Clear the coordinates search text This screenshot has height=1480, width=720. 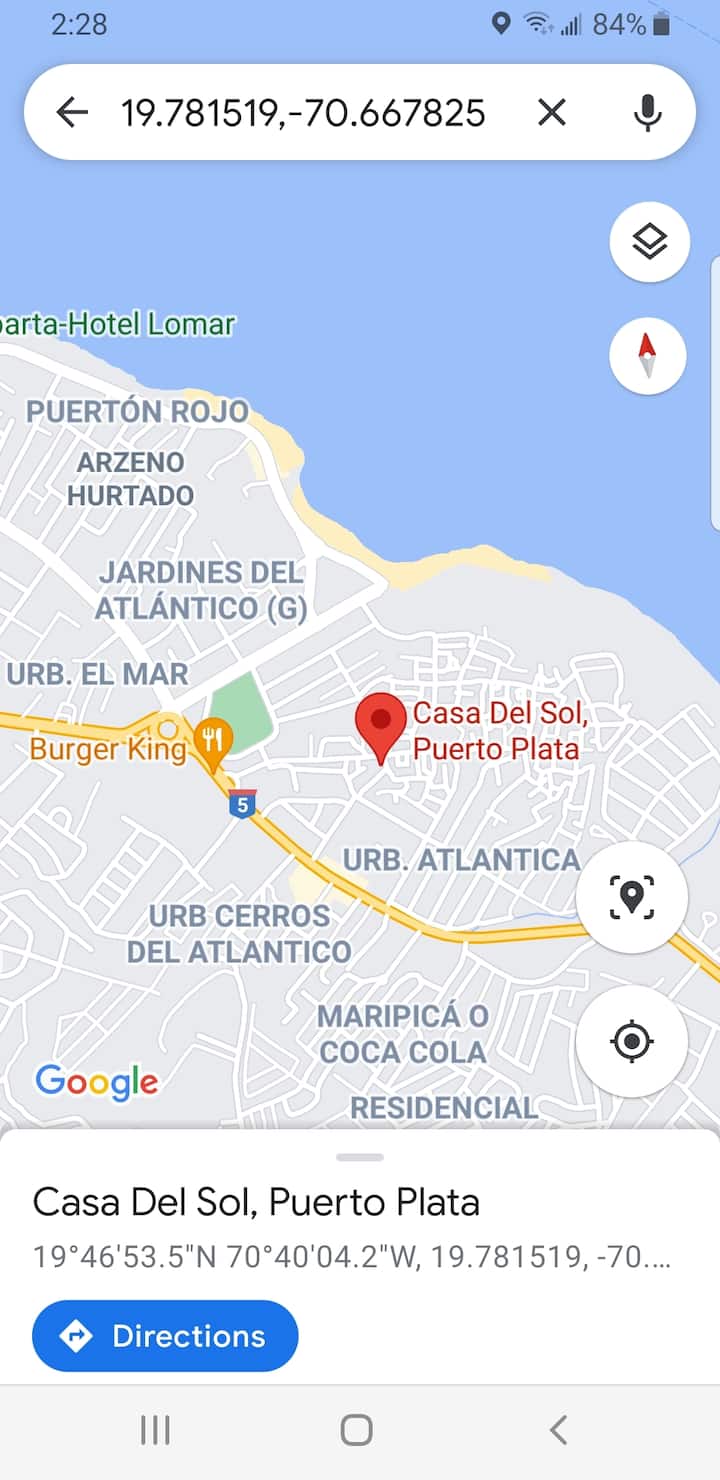[x=551, y=113]
